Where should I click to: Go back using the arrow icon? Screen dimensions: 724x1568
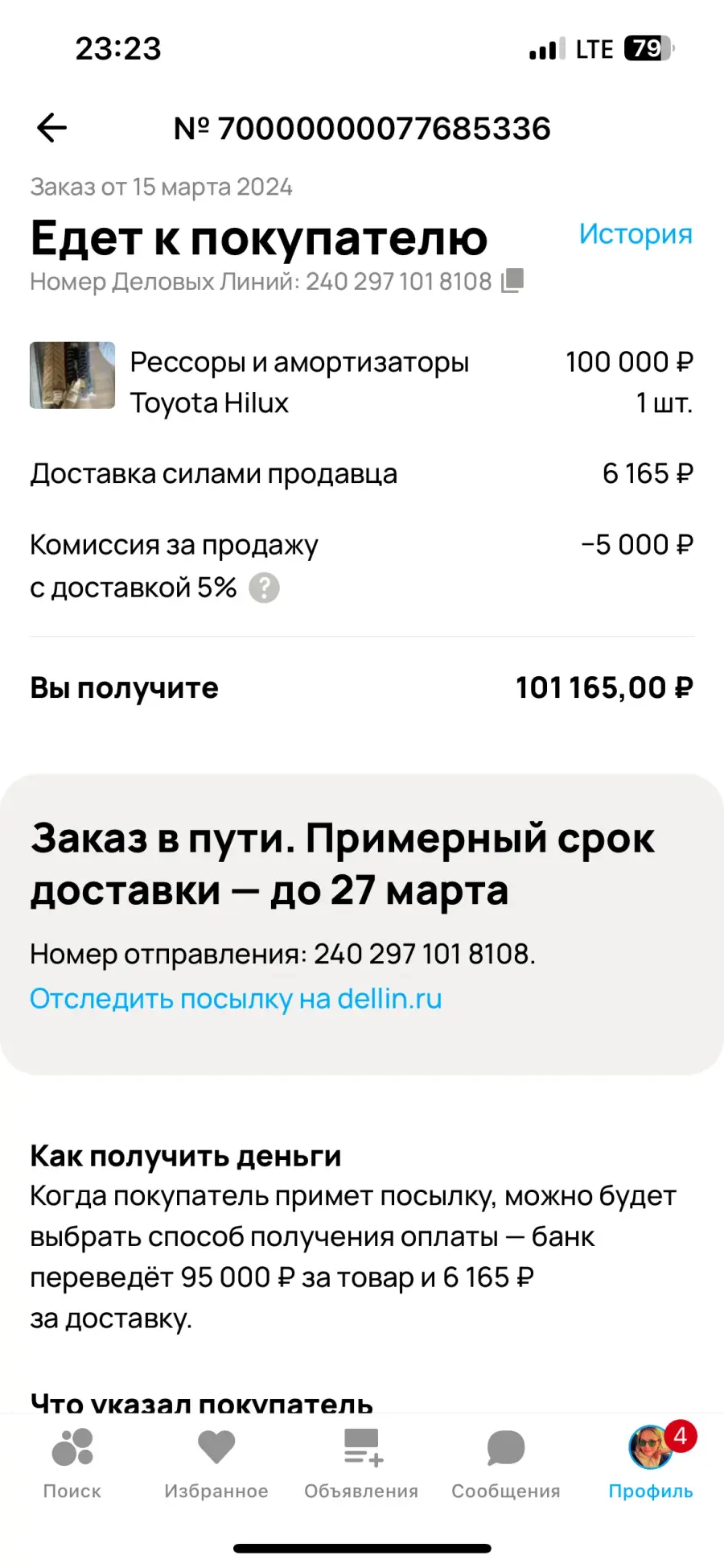click(52, 128)
